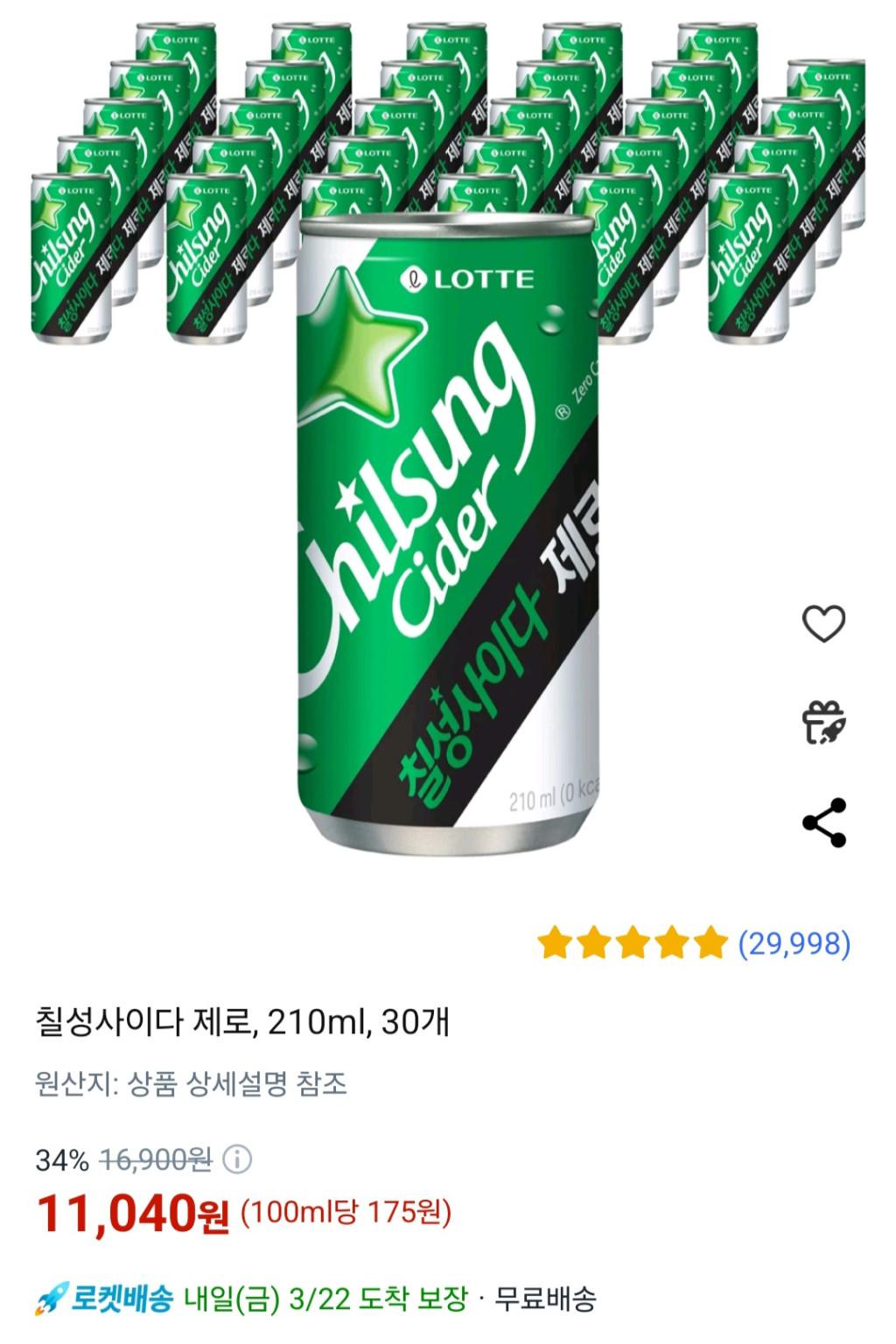This screenshot has height=1344, width=896.
Task: View the Chilsung Cider product image
Action: (448, 525)
